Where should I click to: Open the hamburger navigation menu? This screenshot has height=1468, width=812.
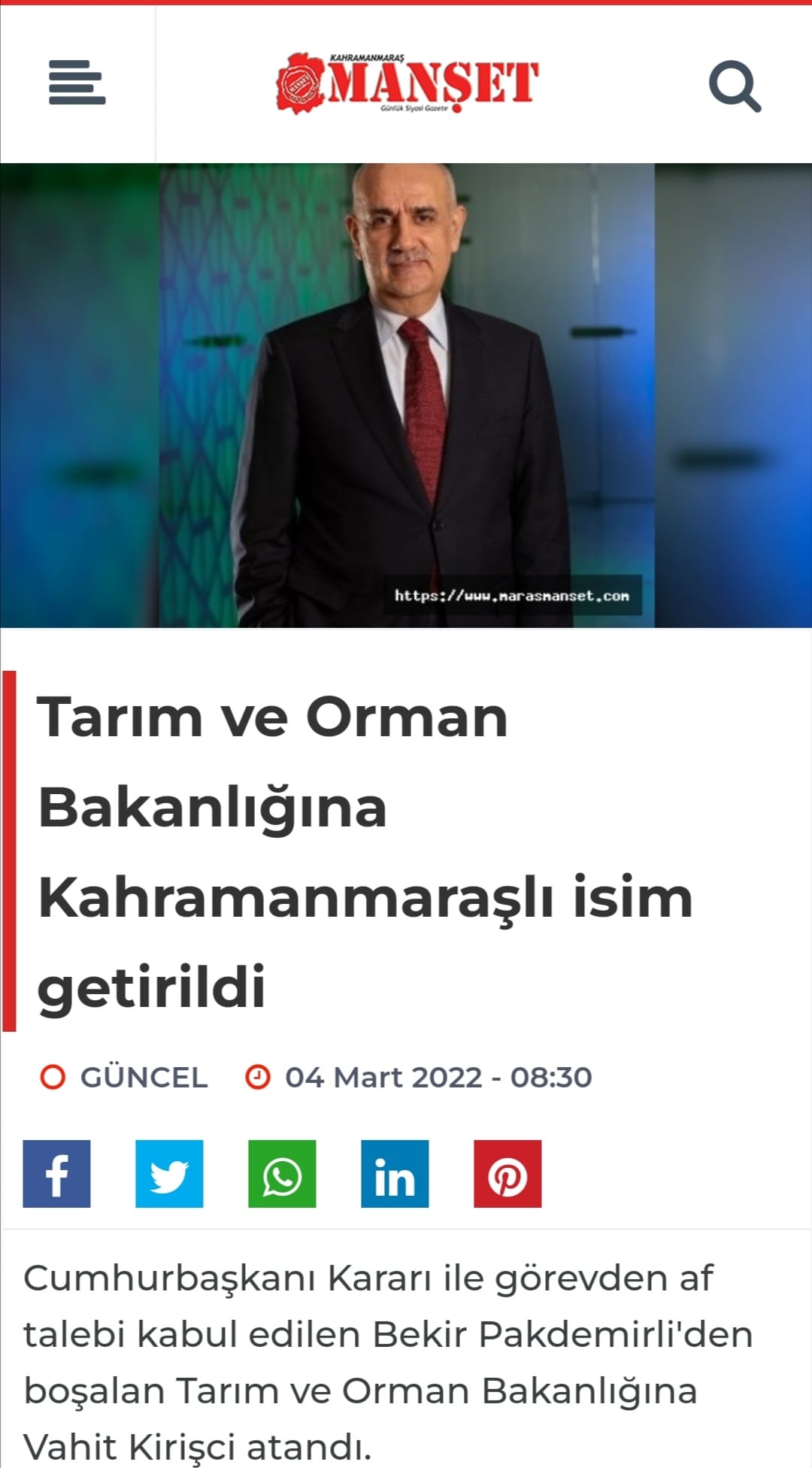coord(77,83)
